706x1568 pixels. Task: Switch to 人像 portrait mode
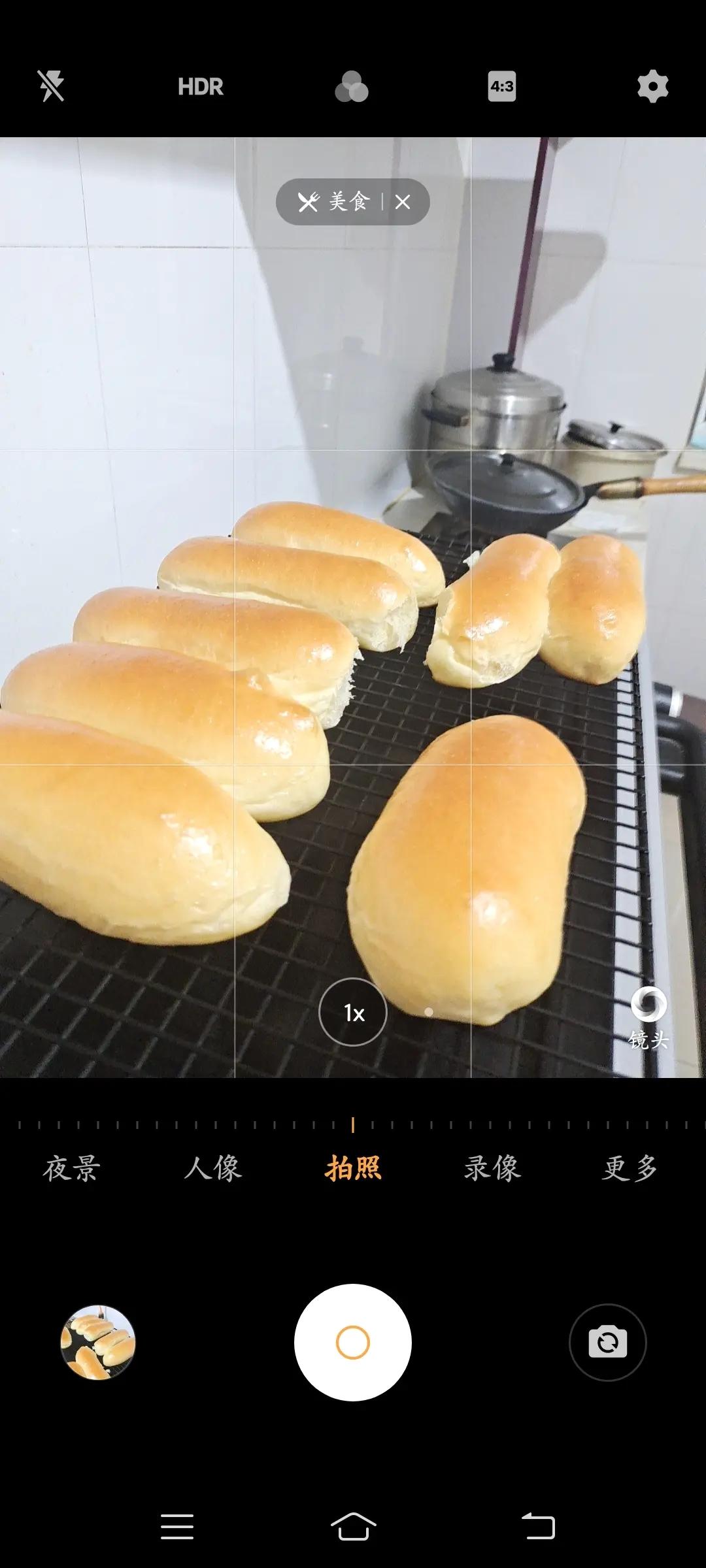pos(213,1169)
